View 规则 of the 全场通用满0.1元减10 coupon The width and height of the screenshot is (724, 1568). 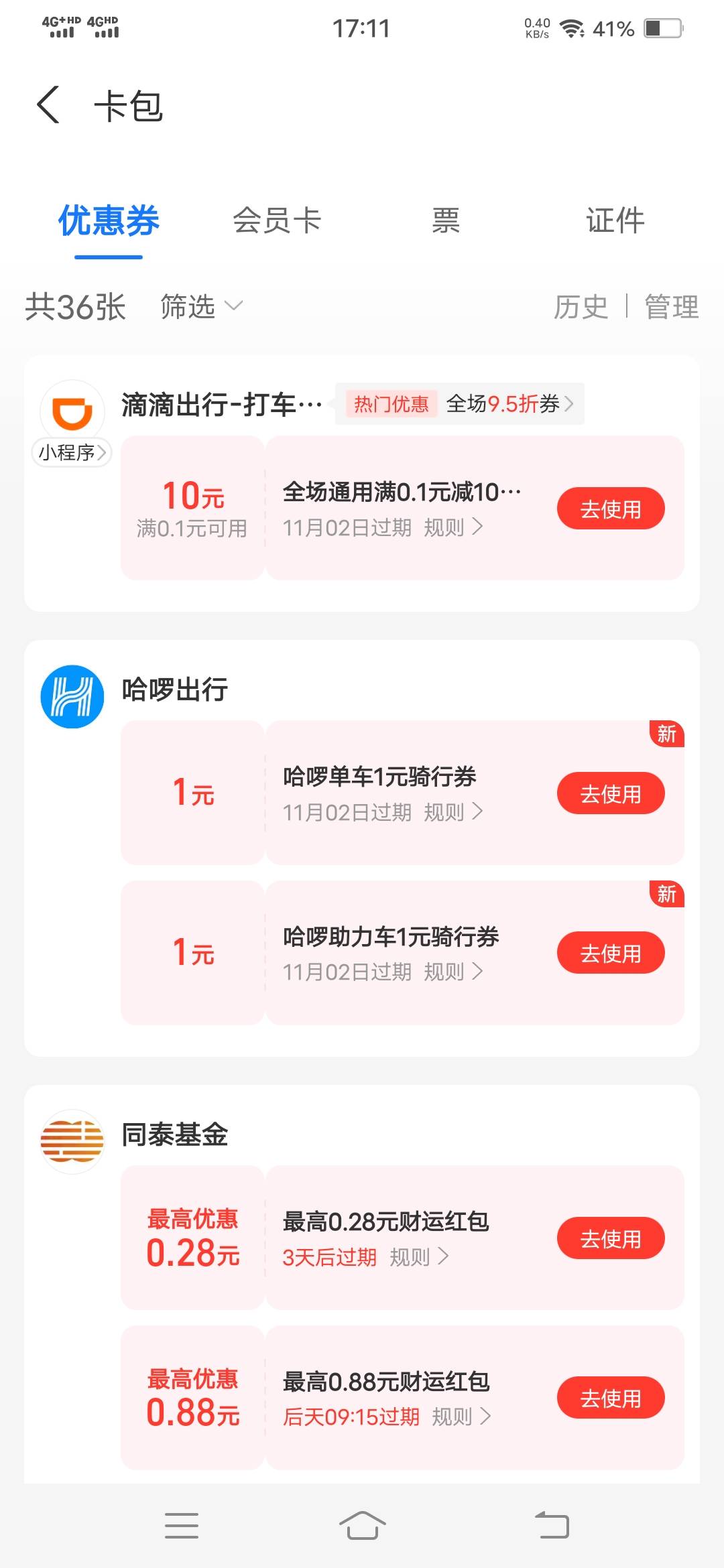coord(453,527)
